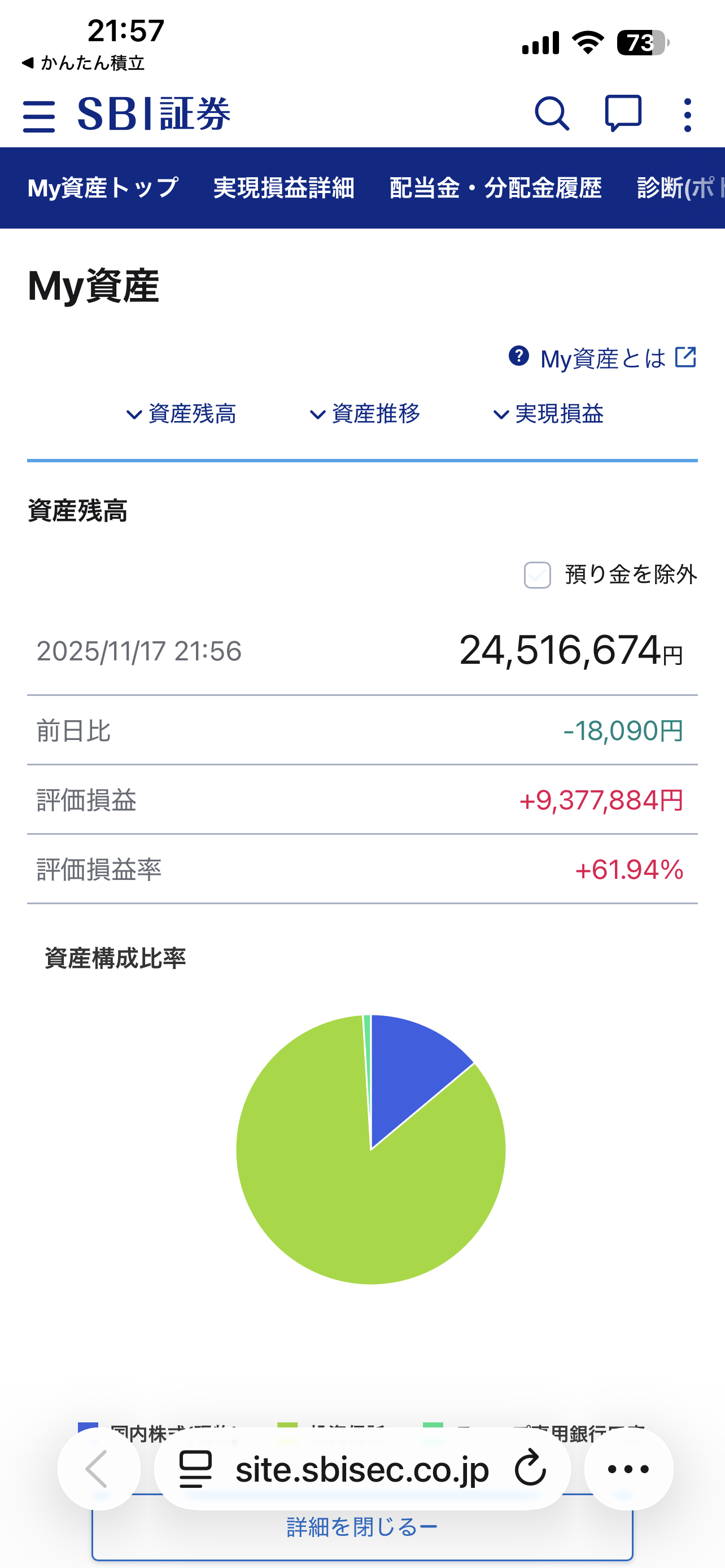Open the browser more options button

628,1469
